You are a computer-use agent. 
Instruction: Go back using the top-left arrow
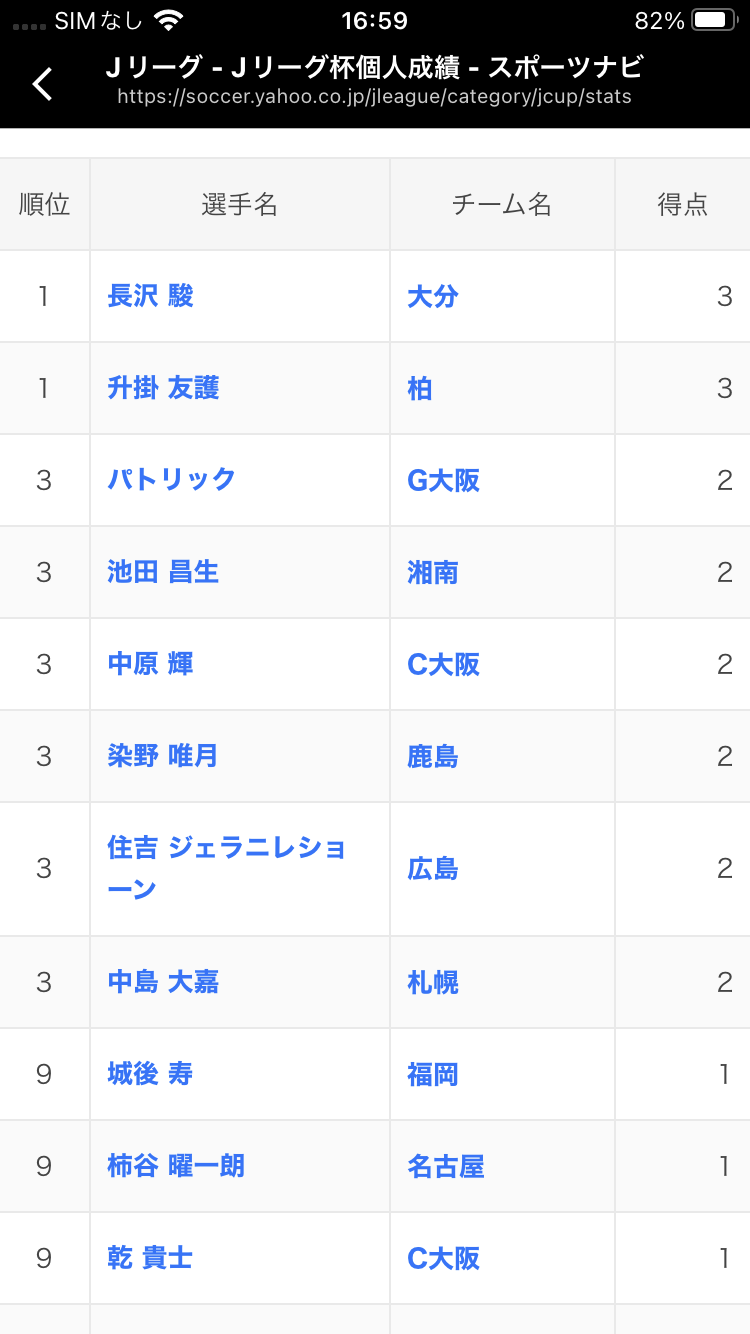pyautogui.click(x=43, y=84)
